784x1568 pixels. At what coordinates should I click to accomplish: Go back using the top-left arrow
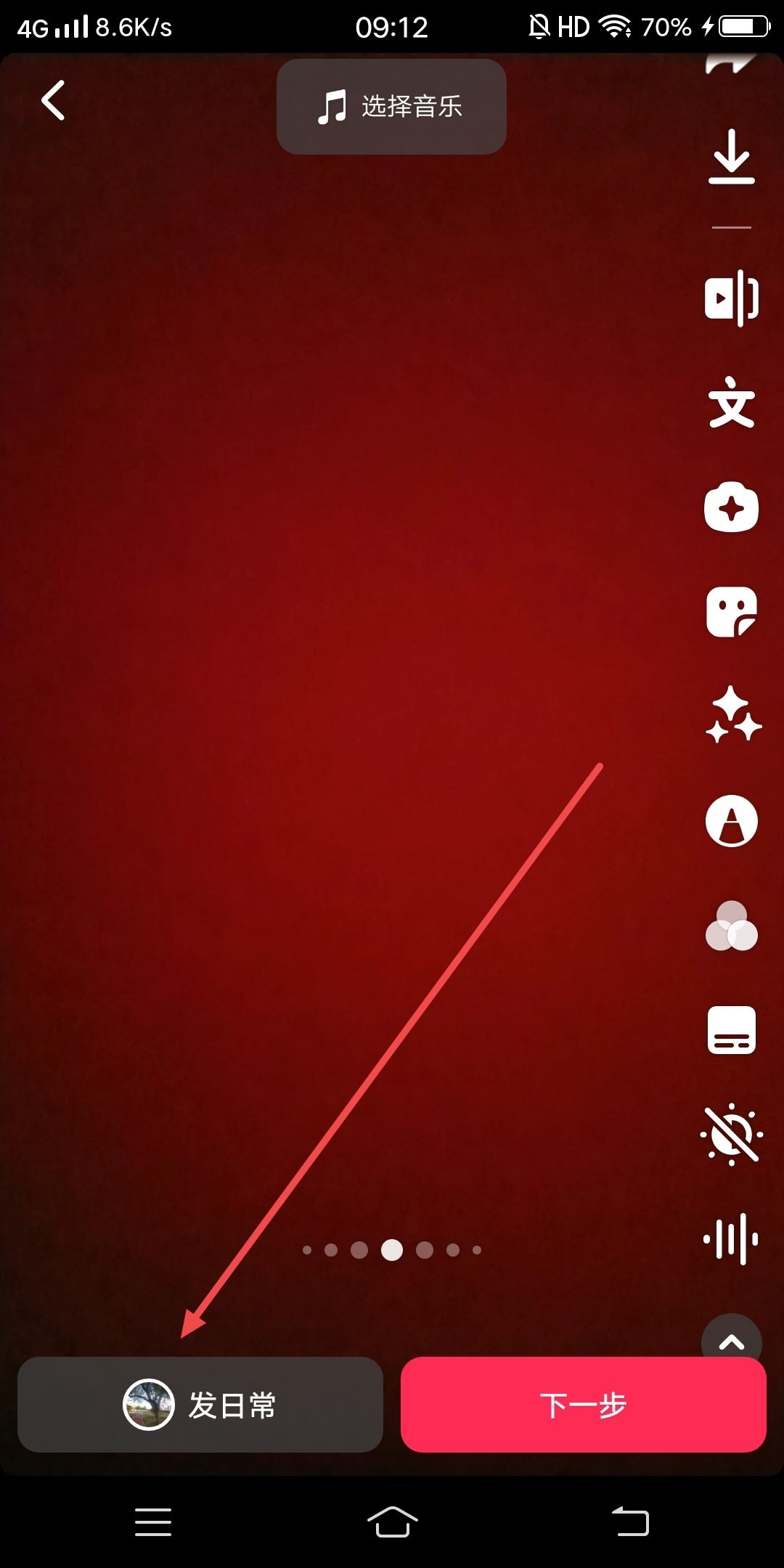tap(53, 100)
